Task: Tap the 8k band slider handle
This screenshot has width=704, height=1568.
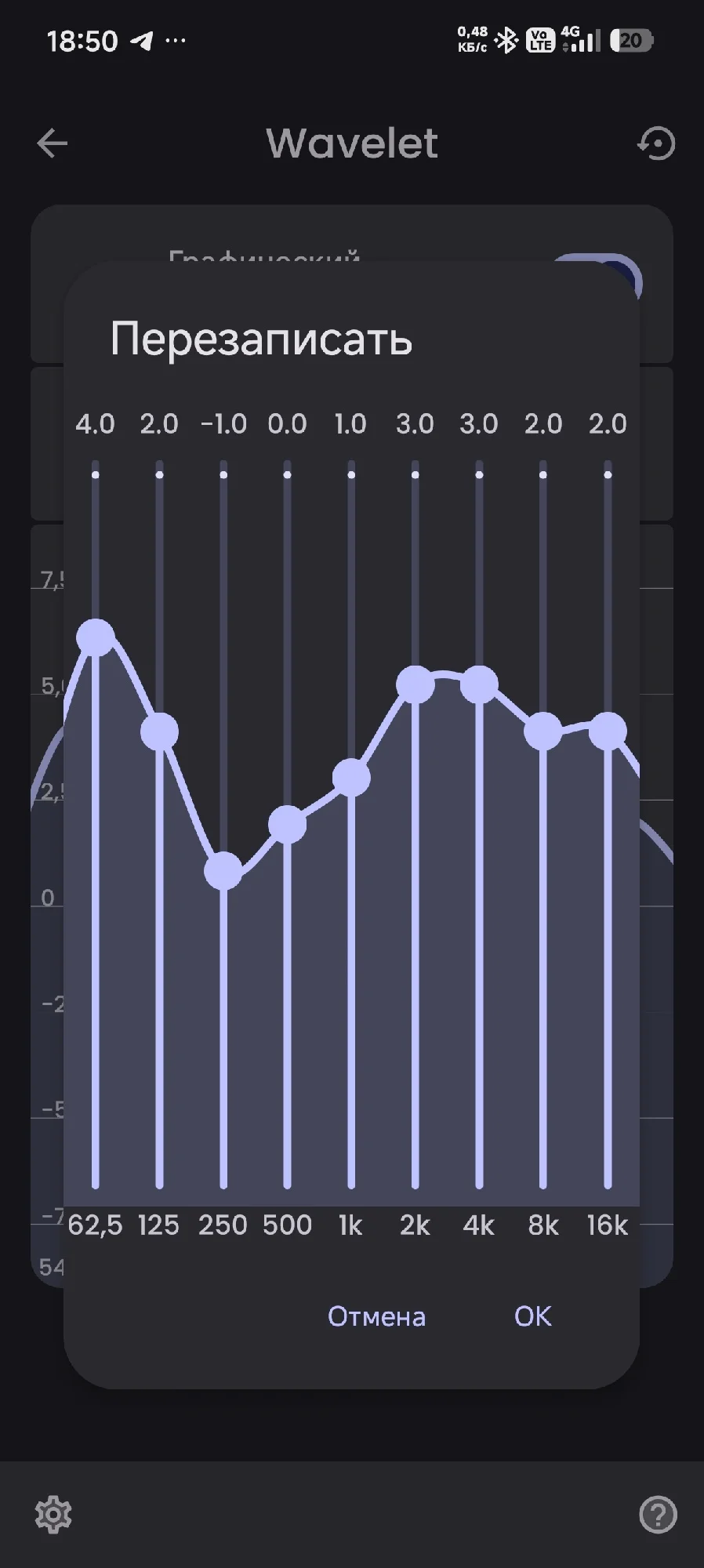Action: pos(543,731)
